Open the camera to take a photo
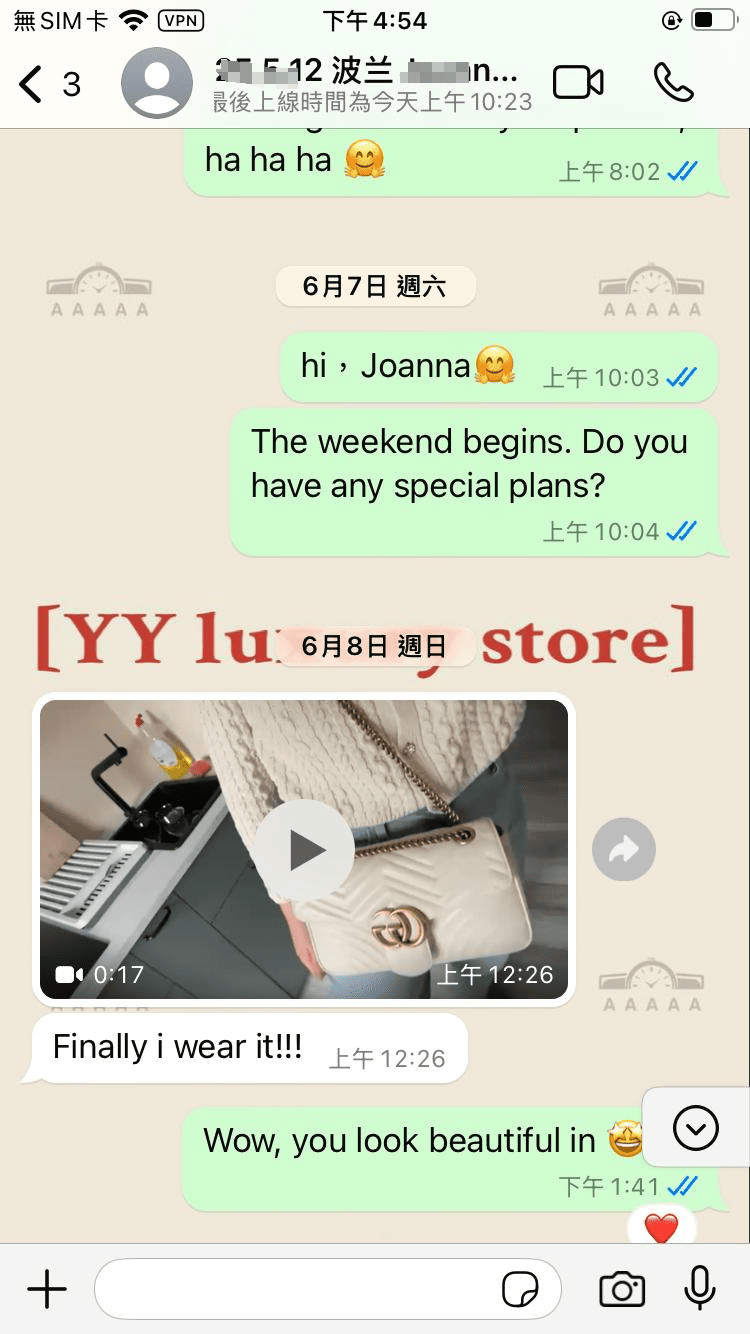The width and height of the screenshot is (750, 1334). coord(621,1290)
